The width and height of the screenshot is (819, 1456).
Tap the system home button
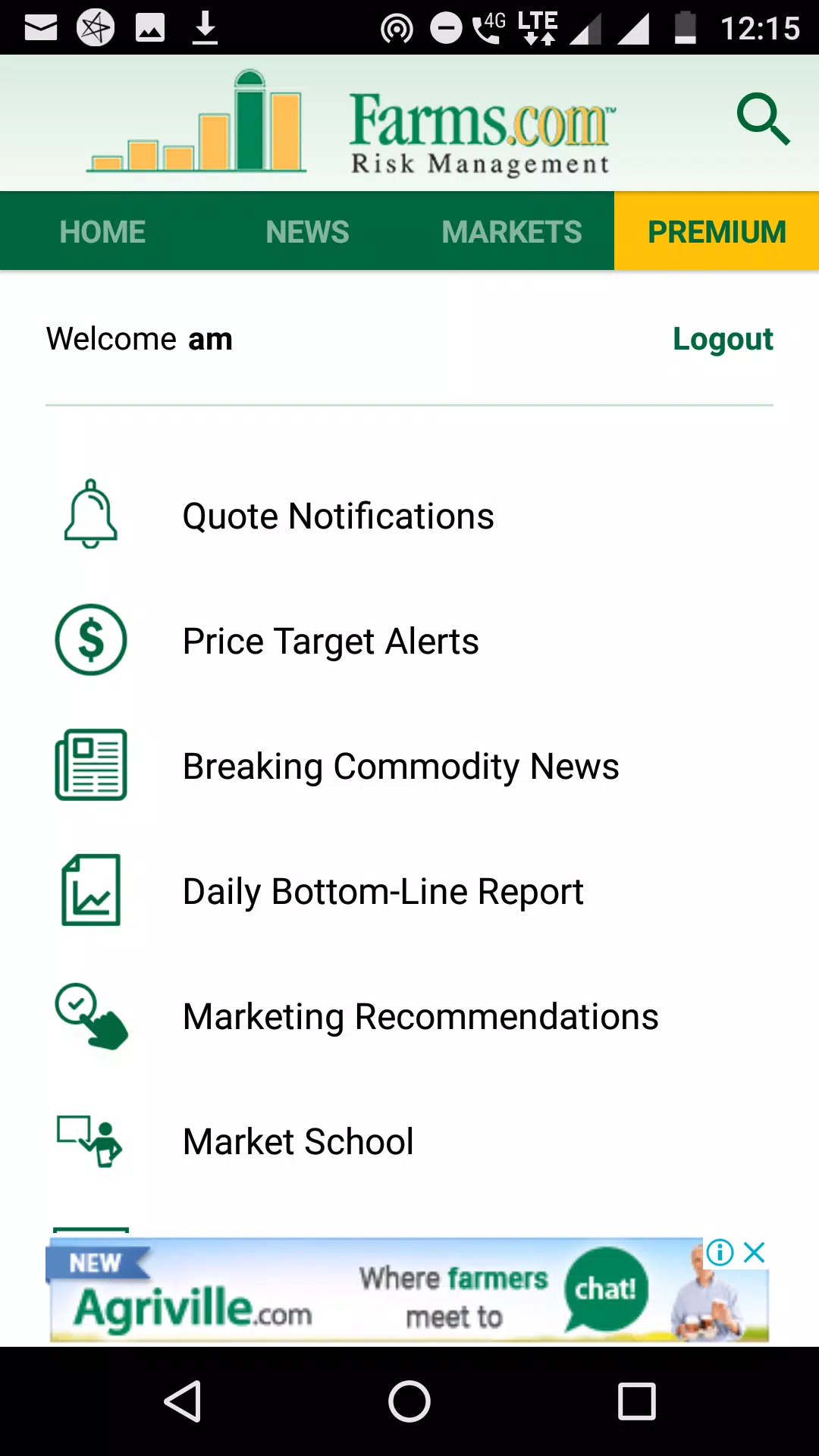click(x=409, y=1401)
